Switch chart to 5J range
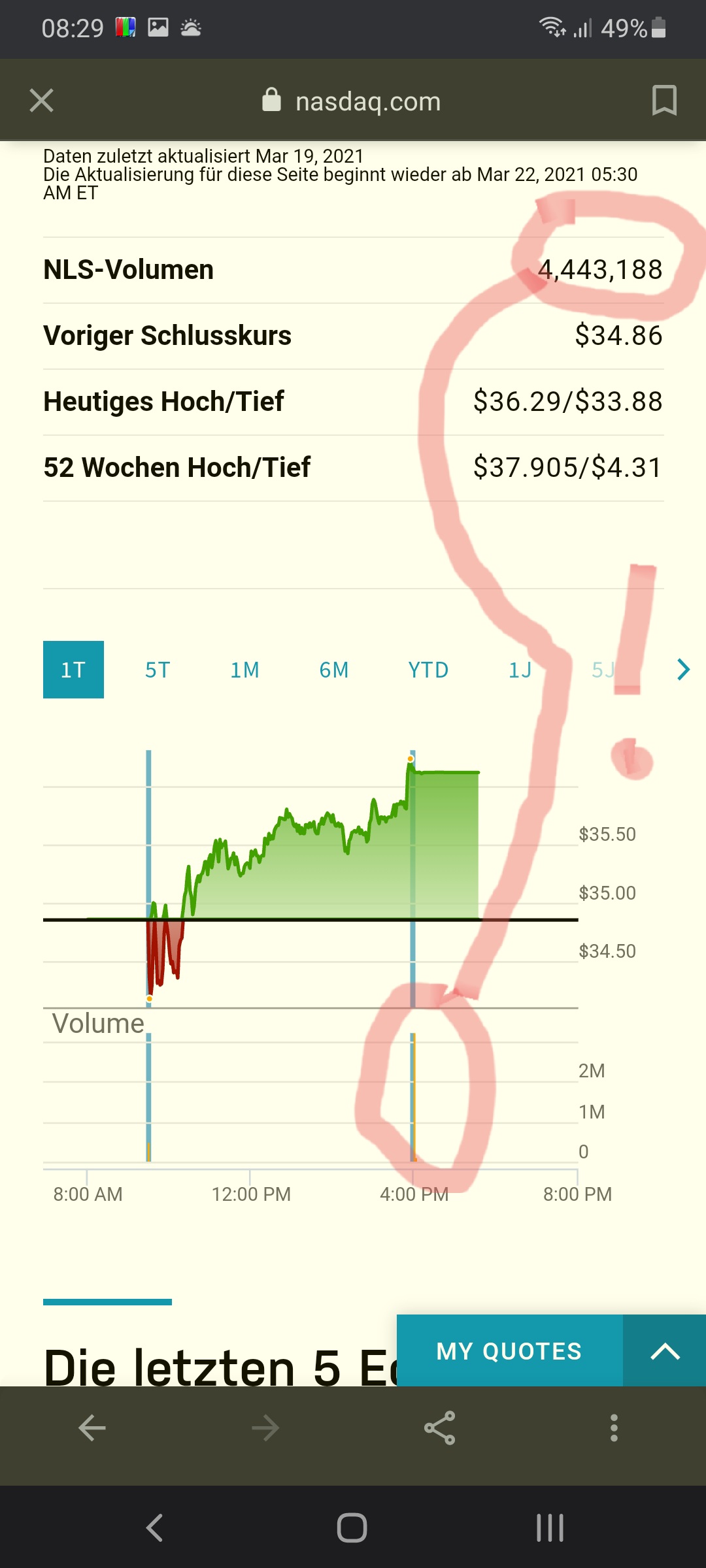 coord(603,670)
